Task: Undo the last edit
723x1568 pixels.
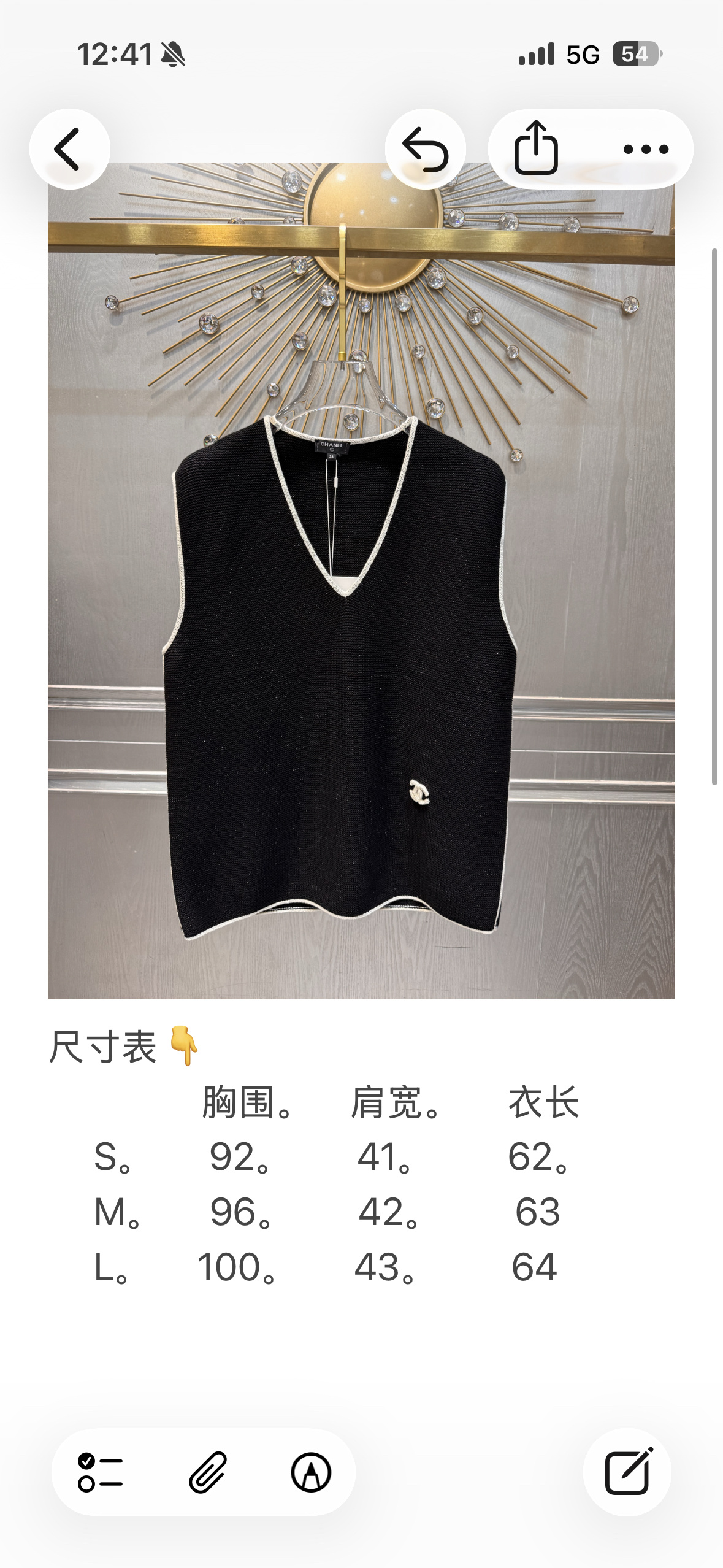Action: [426, 149]
